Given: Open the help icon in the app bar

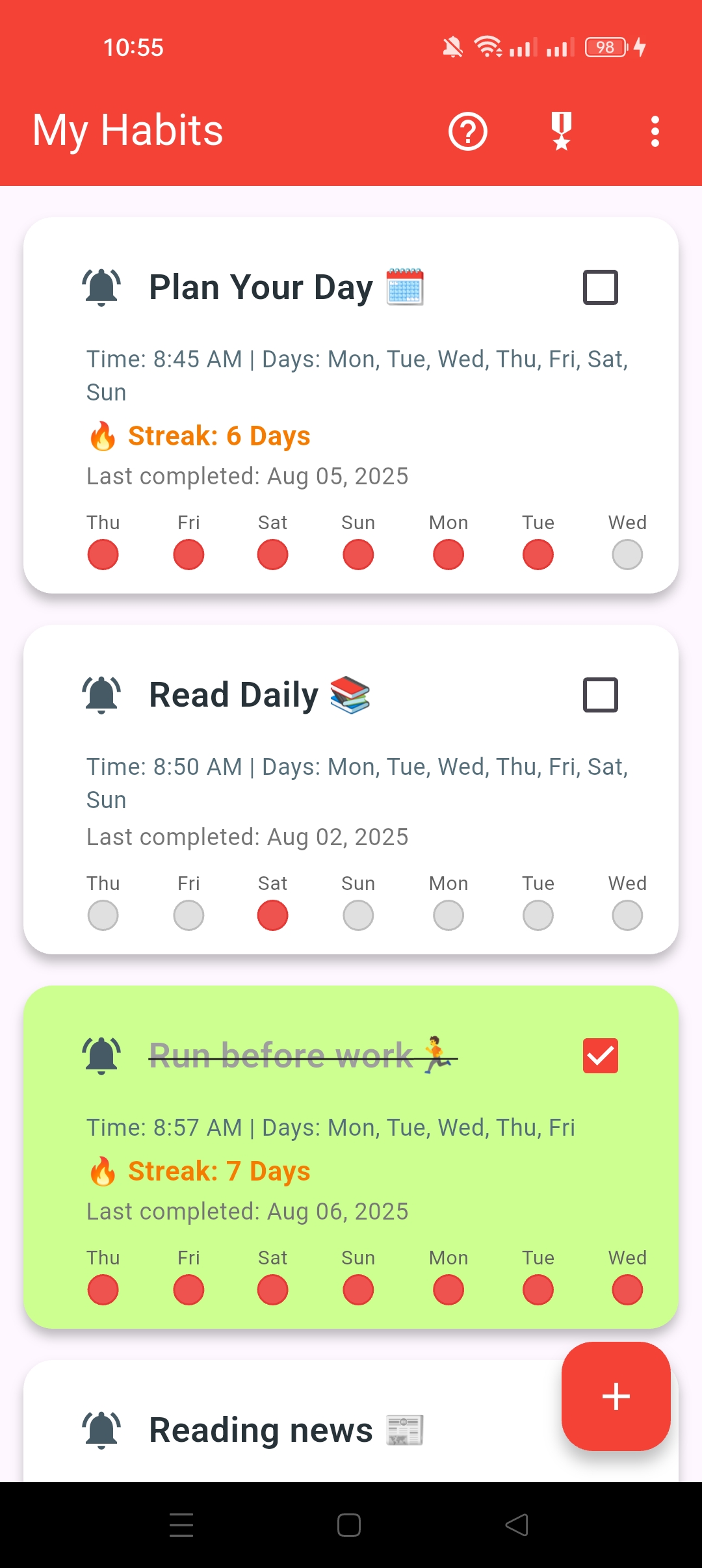Looking at the screenshot, I should [467, 131].
